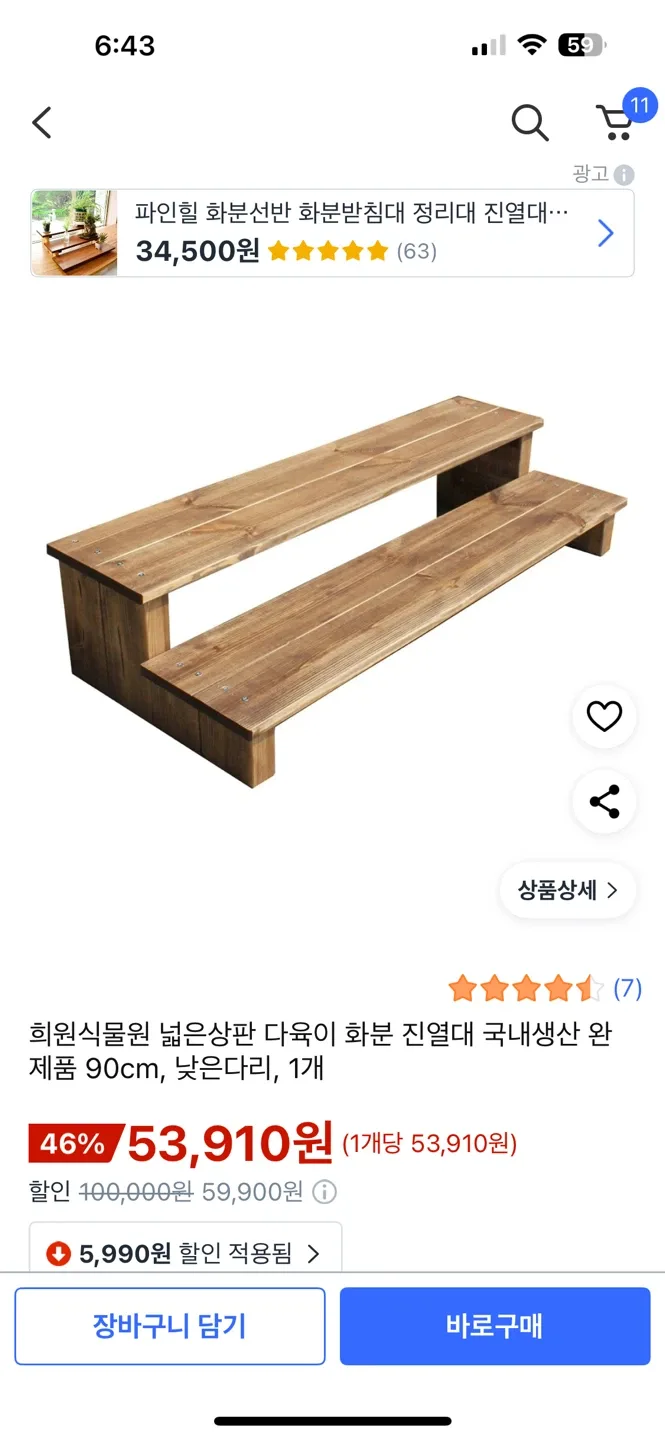Share this product
The width and height of the screenshot is (665, 1440).
[x=604, y=802]
